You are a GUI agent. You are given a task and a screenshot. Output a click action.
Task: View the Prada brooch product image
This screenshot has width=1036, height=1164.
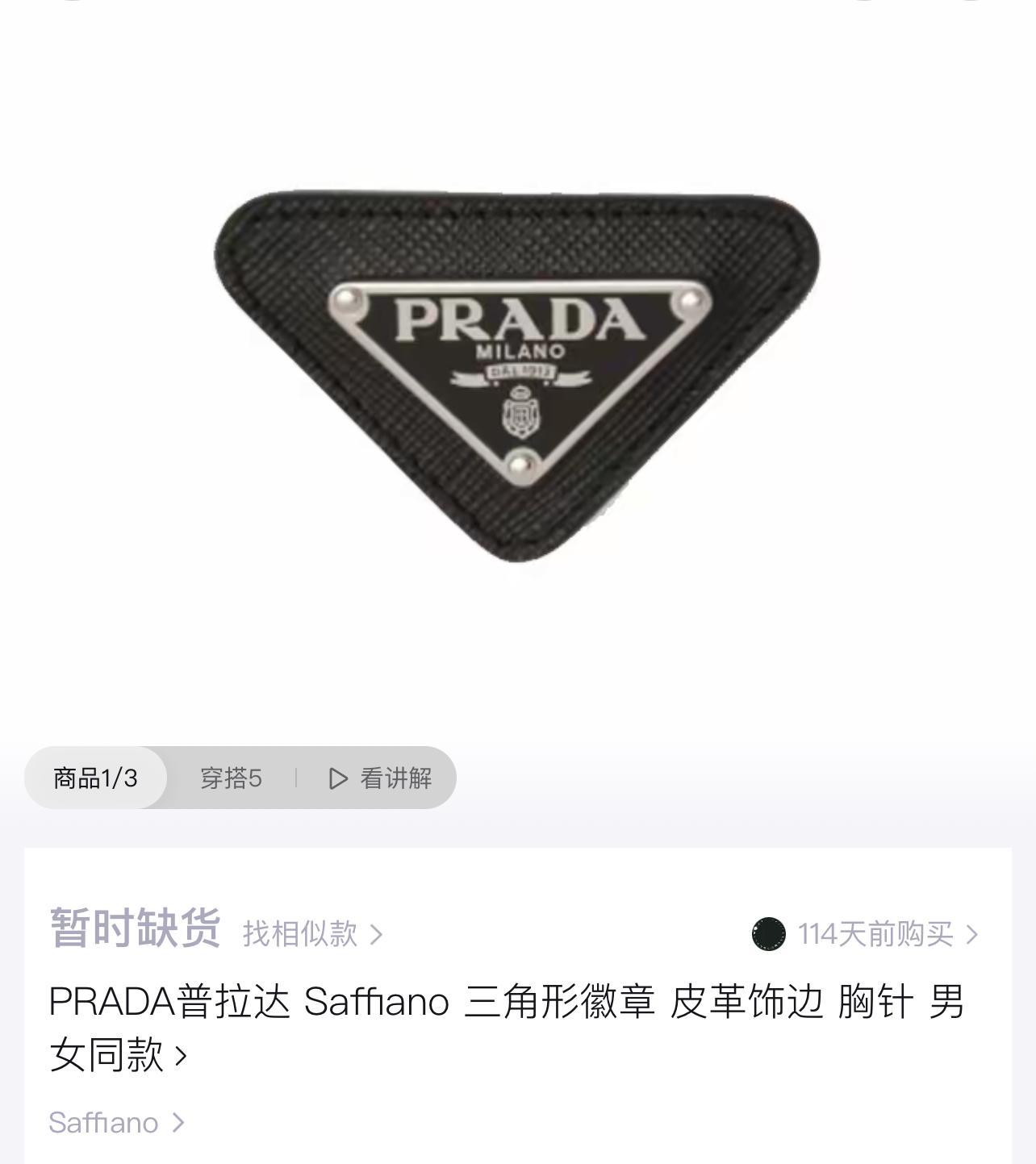tap(516, 376)
